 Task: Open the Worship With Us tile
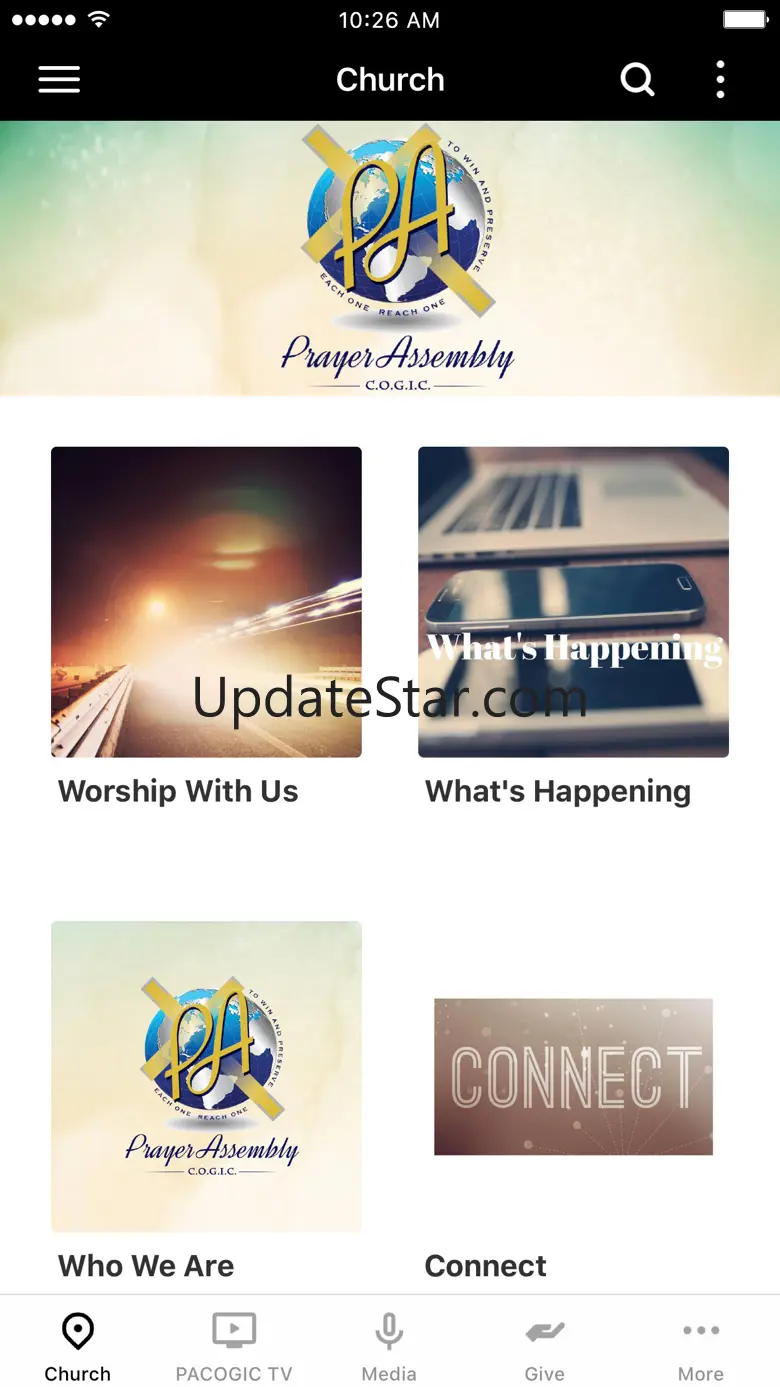point(206,602)
